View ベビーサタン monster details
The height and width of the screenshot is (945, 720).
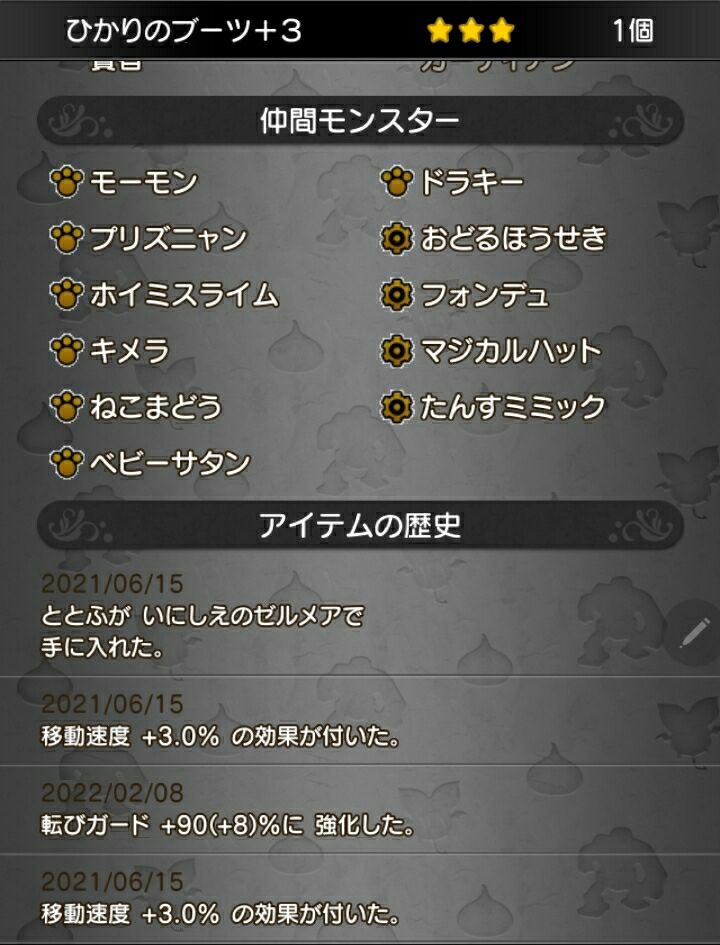click(x=151, y=463)
